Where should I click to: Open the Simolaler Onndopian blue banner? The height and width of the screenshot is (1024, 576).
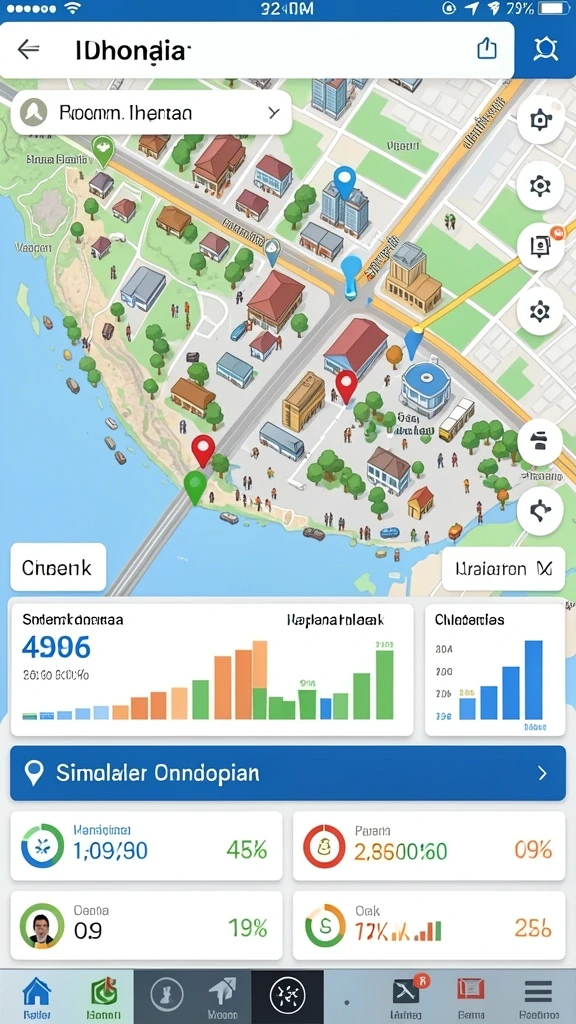pyautogui.click(x=288, y=773)
